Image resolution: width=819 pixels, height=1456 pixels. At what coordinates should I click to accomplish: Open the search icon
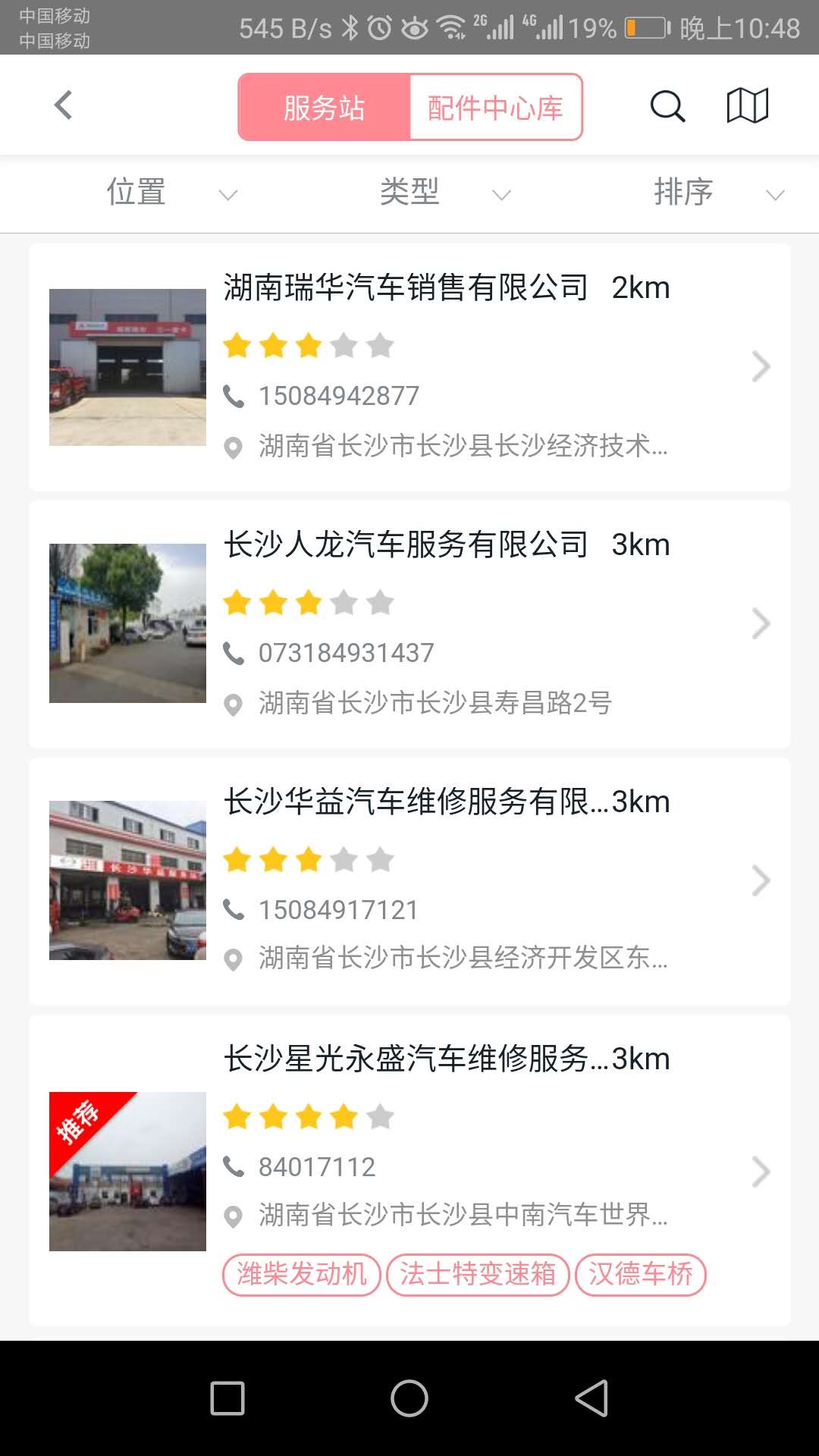click(666, 106)
